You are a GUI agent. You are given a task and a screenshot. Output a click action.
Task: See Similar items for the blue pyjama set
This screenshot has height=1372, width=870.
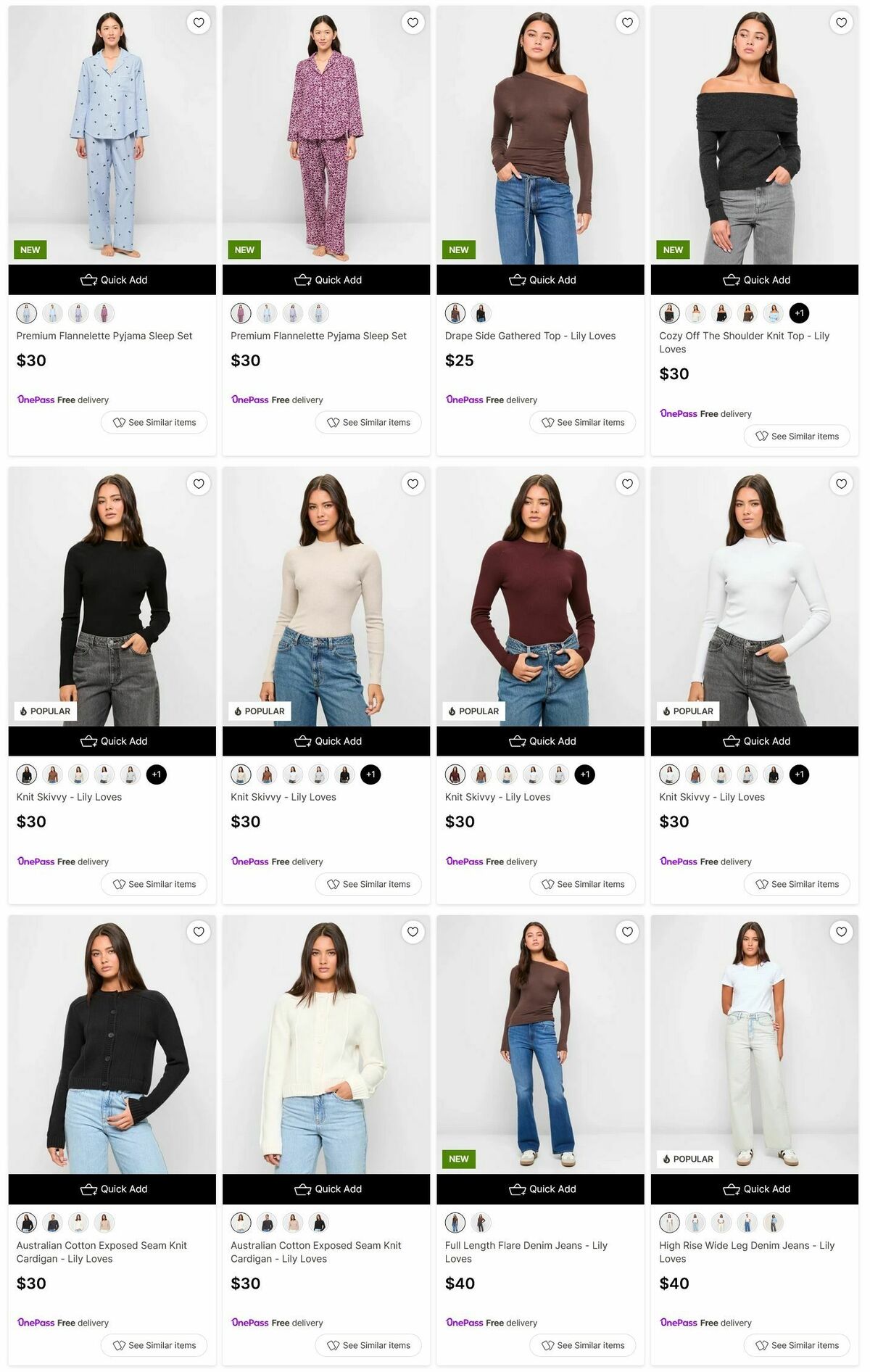[154, 422]
